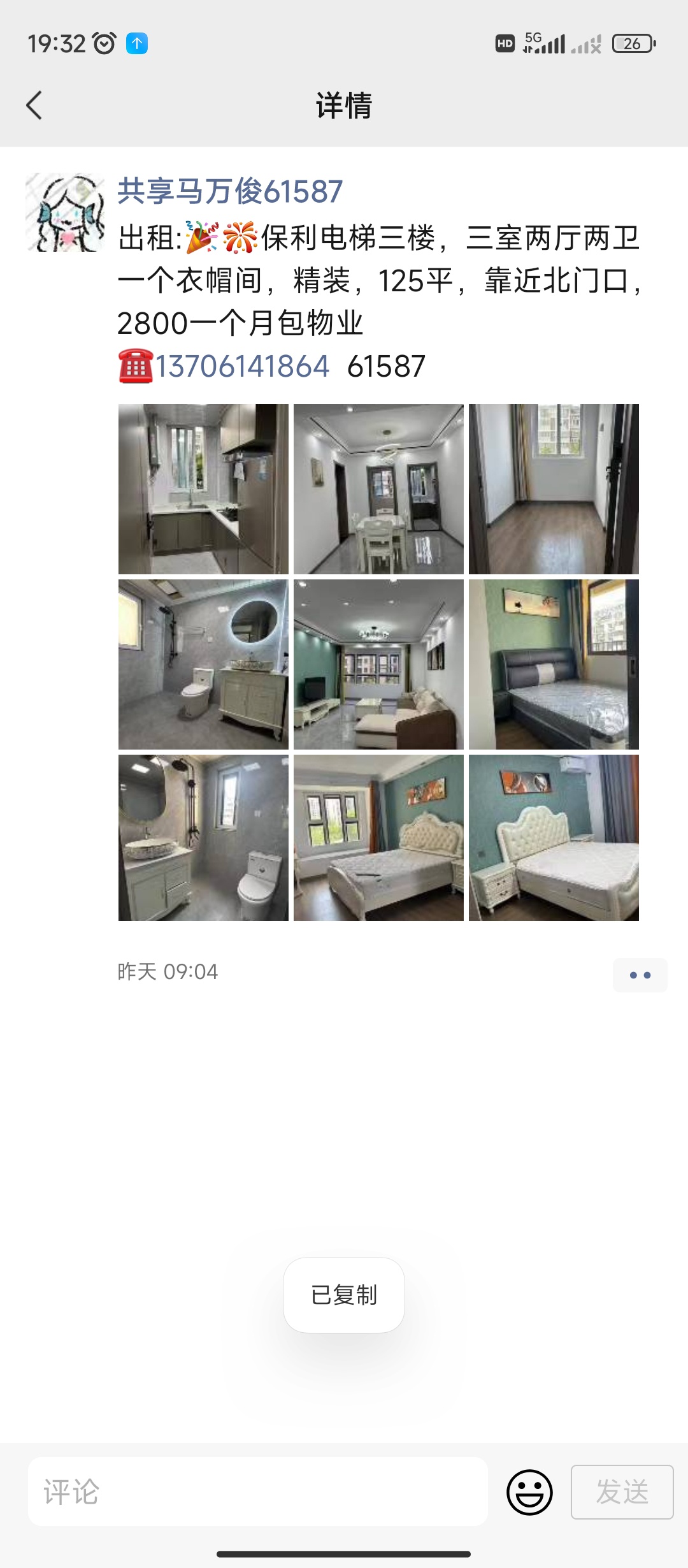Focus the 评论 comment input field
The height and width of the screenshot is (1568, 688).
[258, 1492]
